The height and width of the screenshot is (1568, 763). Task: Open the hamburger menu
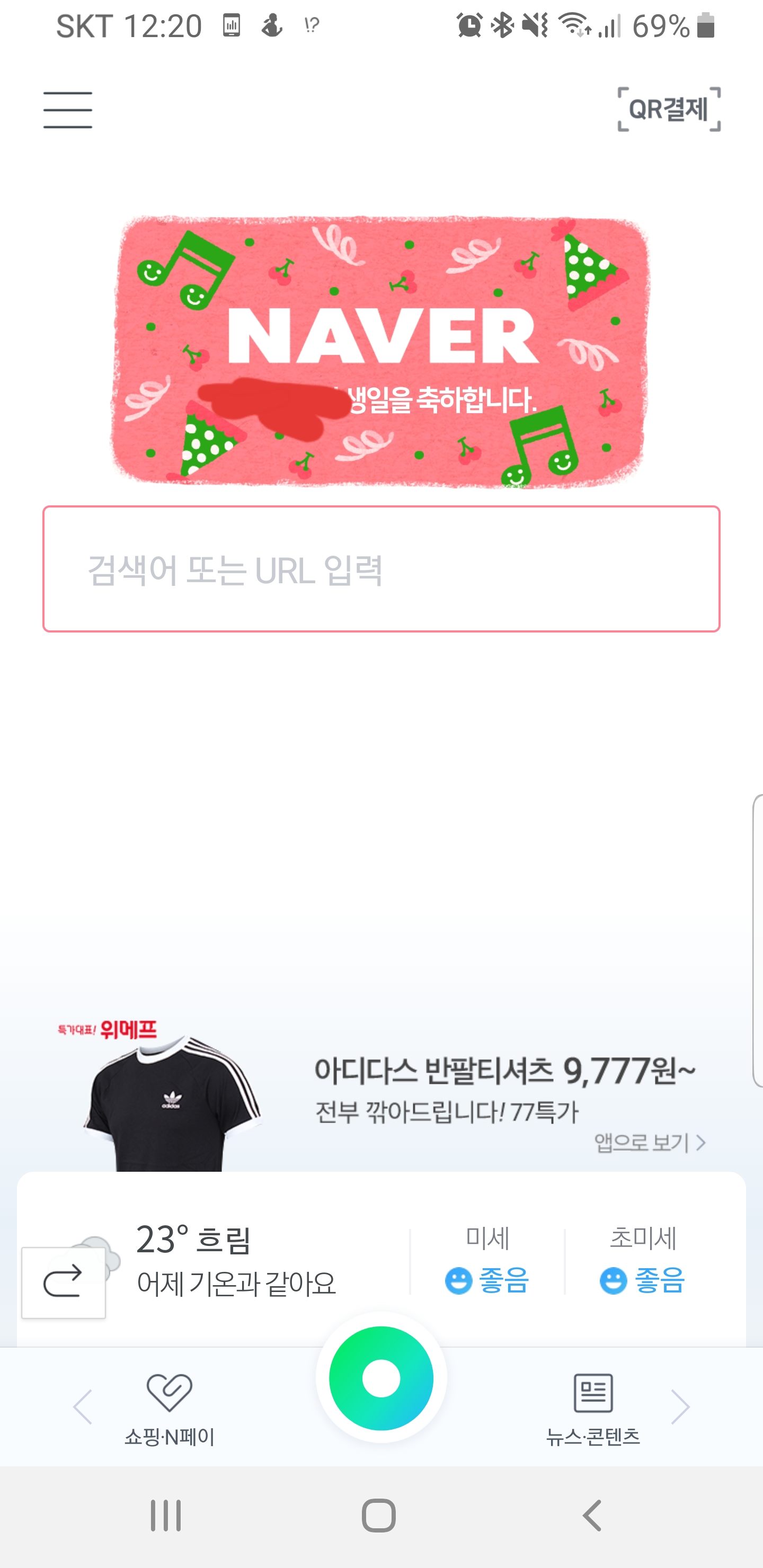point(68,110)
